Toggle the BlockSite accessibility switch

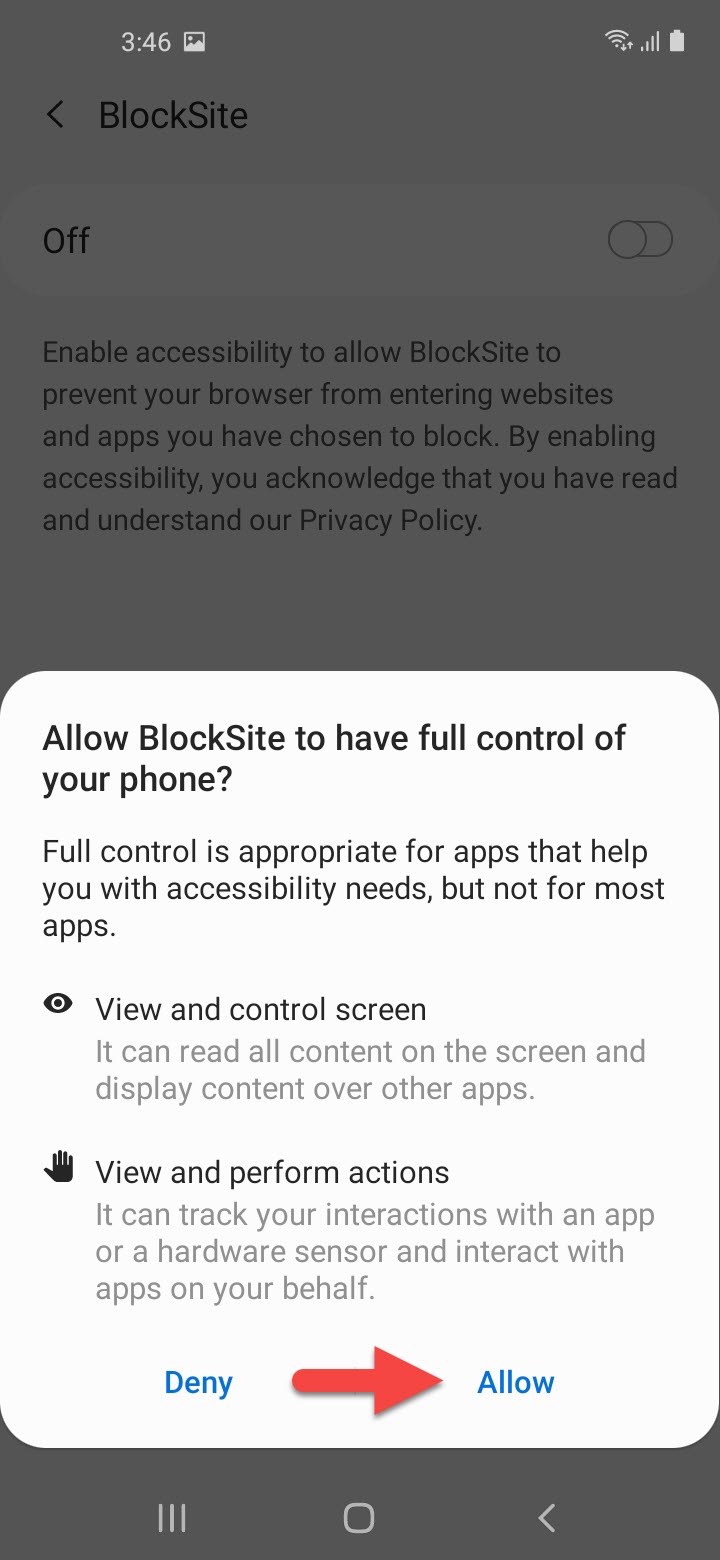(x=640, y=240)
